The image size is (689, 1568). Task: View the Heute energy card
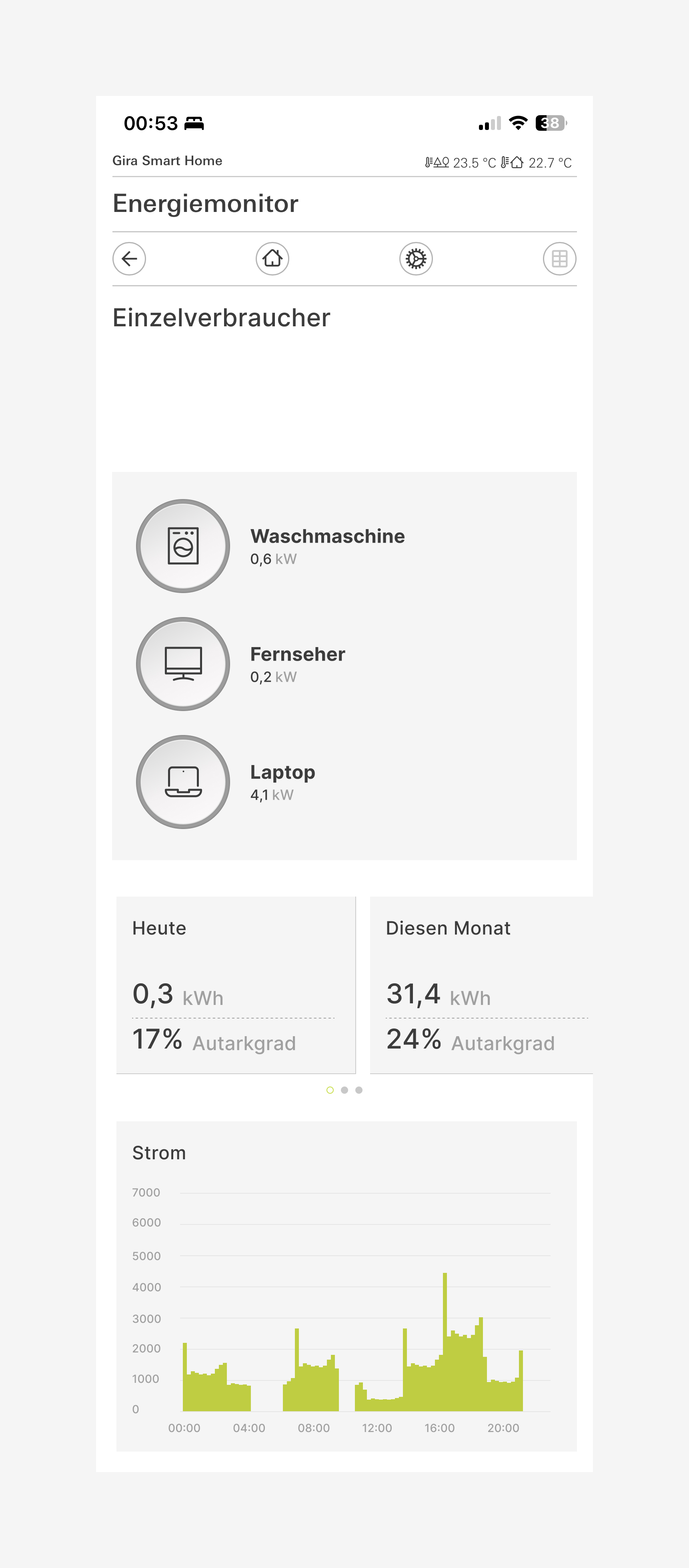(236, 985)
